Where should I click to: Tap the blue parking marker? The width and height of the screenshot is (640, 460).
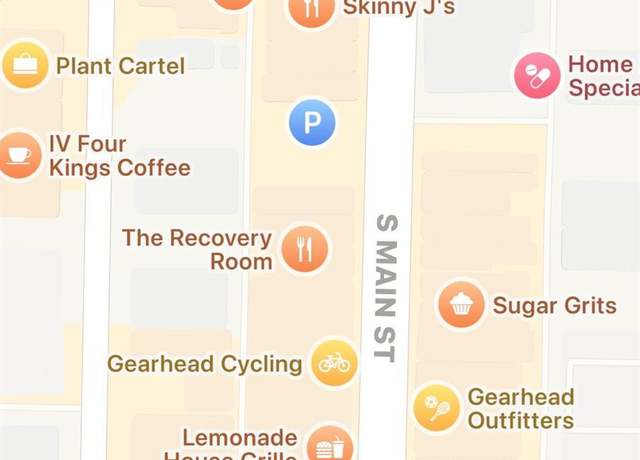point(312,123)
